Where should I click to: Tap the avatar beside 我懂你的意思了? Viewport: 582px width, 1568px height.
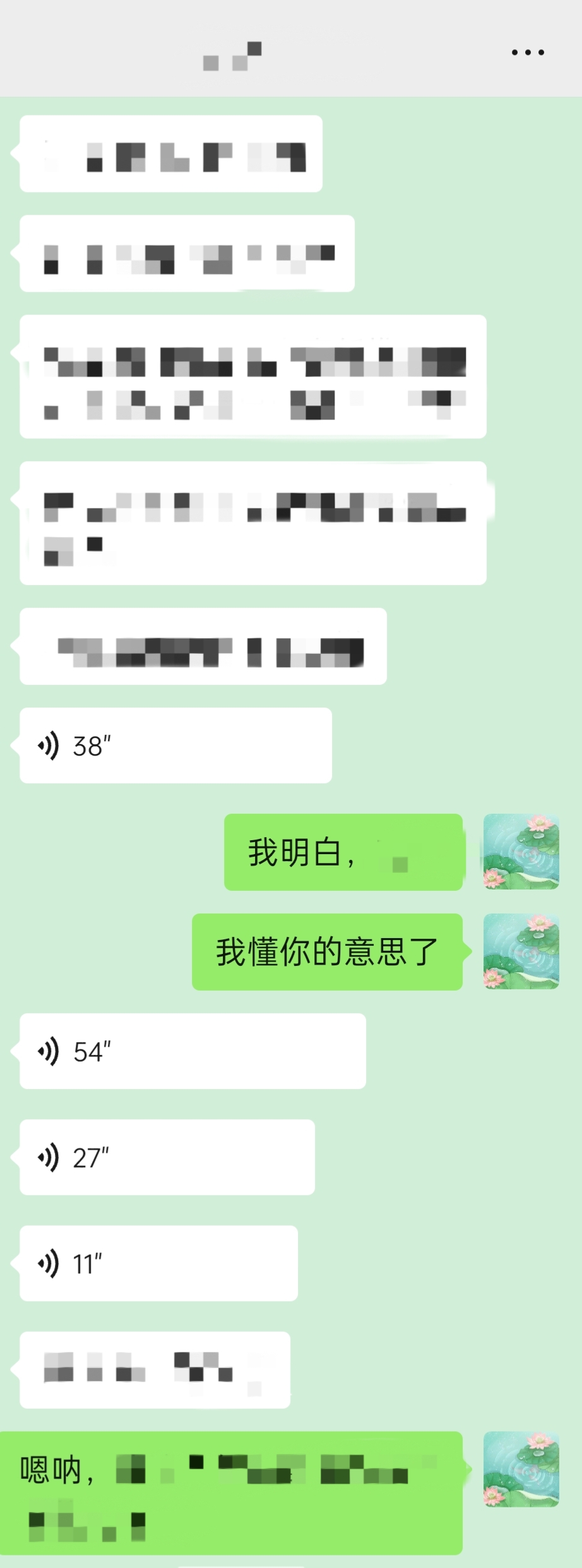coord(521,951)
